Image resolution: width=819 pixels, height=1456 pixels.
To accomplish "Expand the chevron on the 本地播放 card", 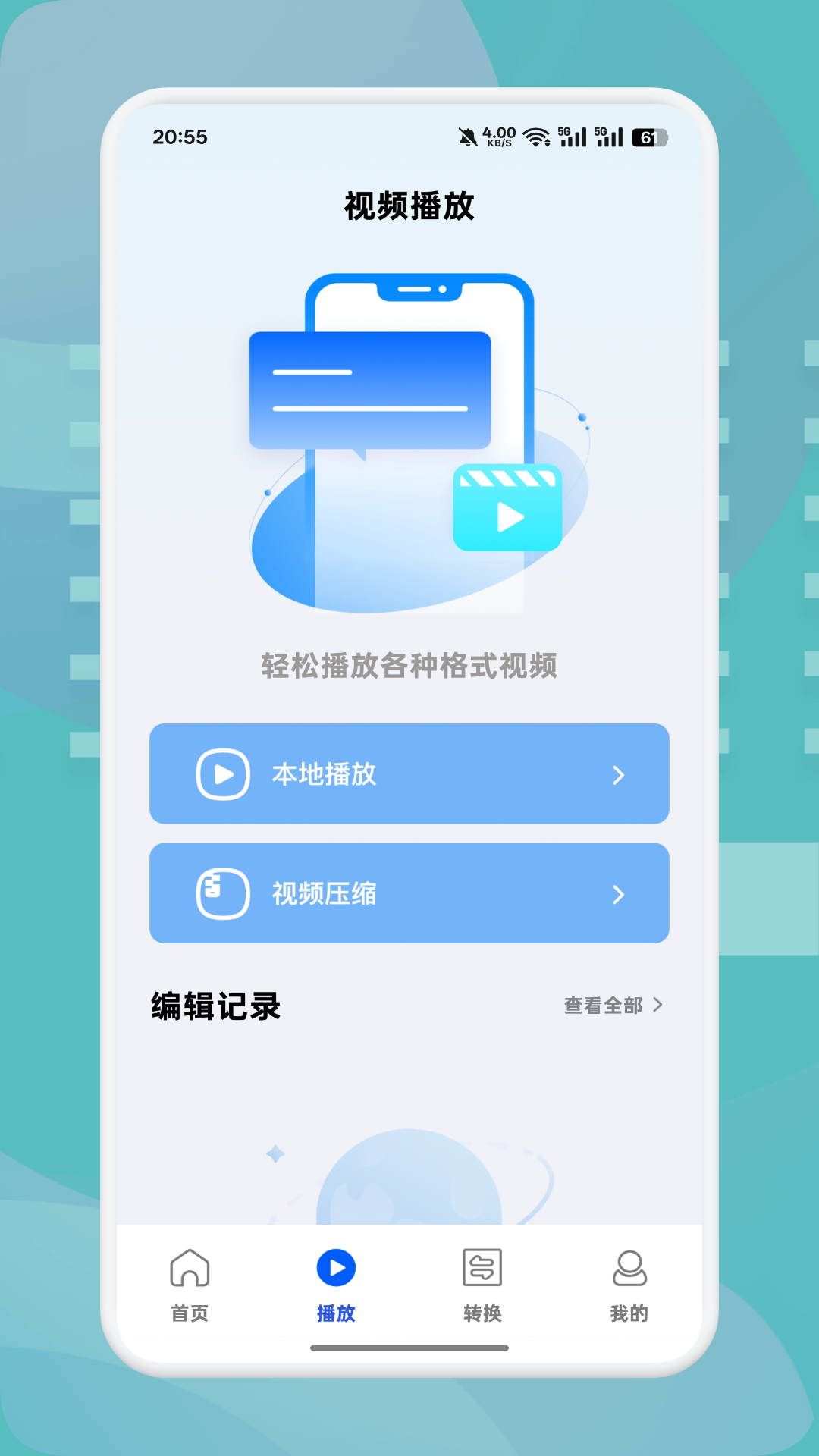I will coord(620,774).
